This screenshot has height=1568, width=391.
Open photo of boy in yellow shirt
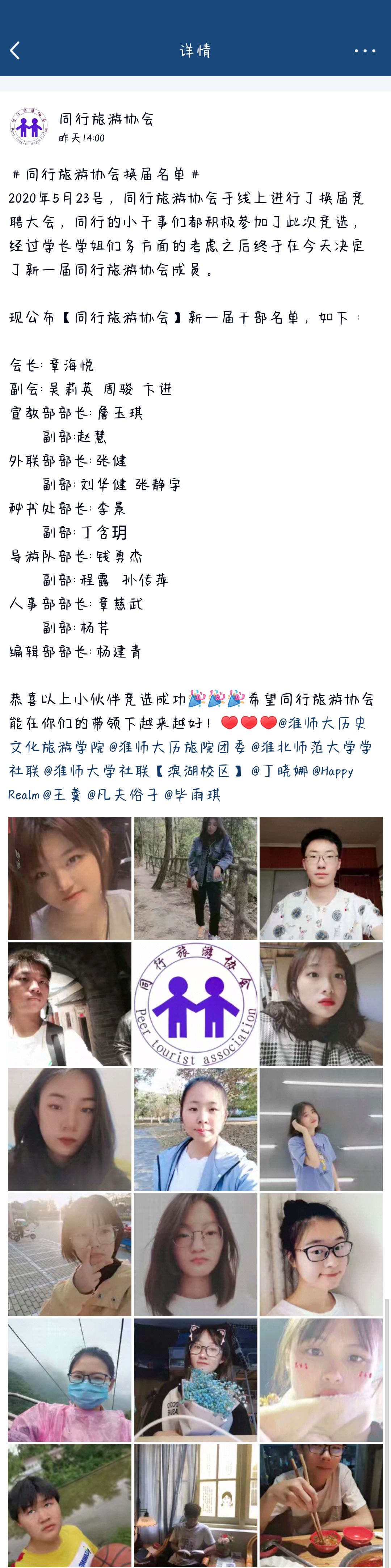(70, 1505)
